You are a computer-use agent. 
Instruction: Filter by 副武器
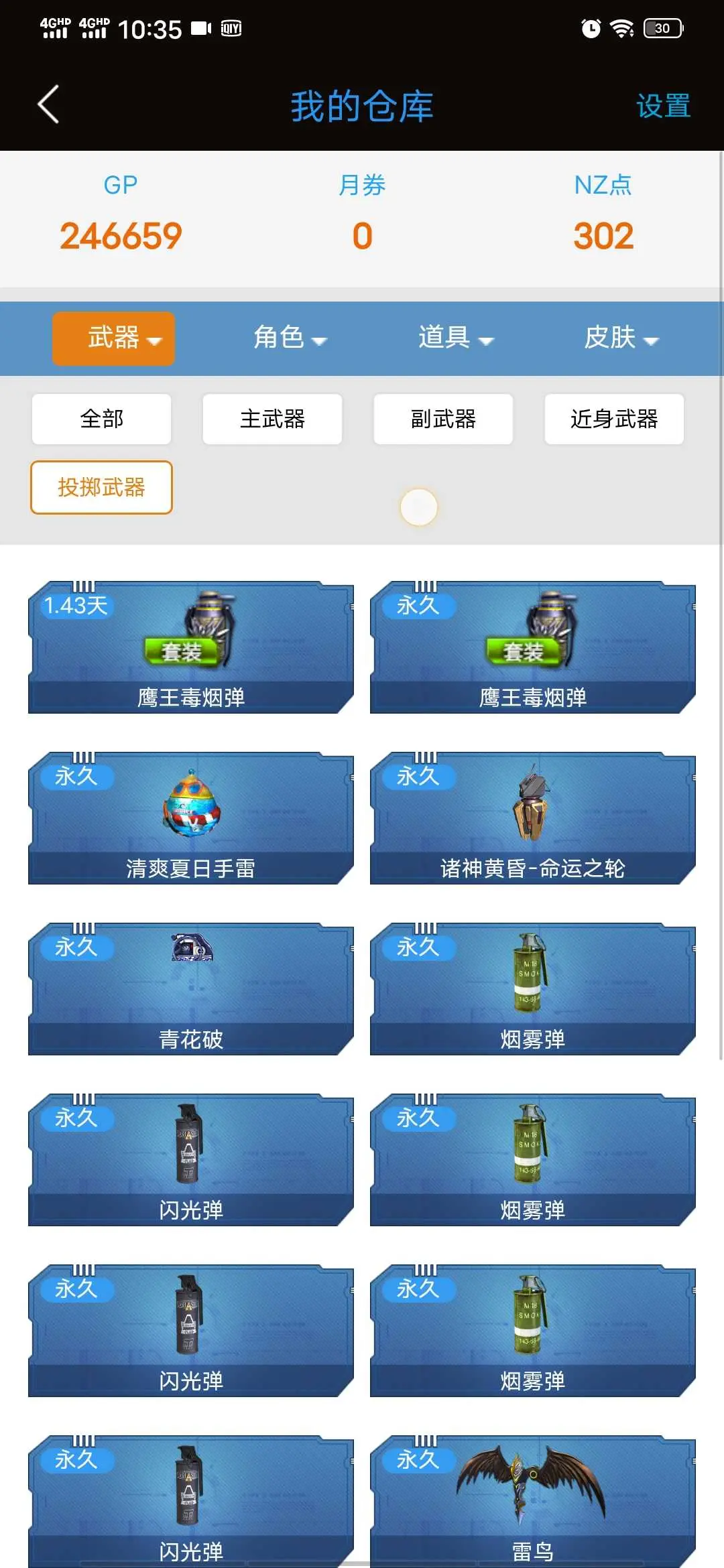click(443, 419)
